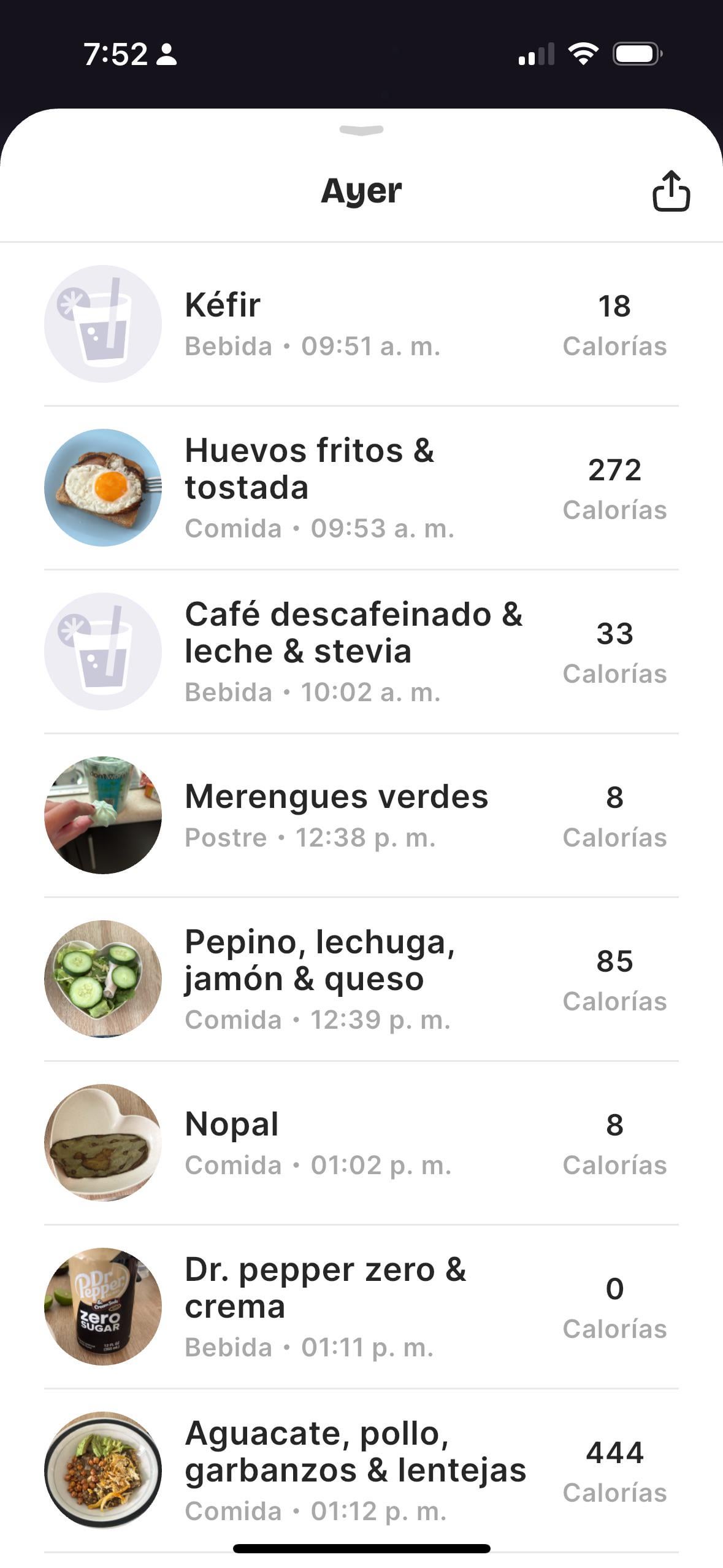Image resolution: width=723 pixels, height=1568 pixels.
Task: View Aguacate, pollo, garbanzos & lentejas
Action: tap(361, 1469)
